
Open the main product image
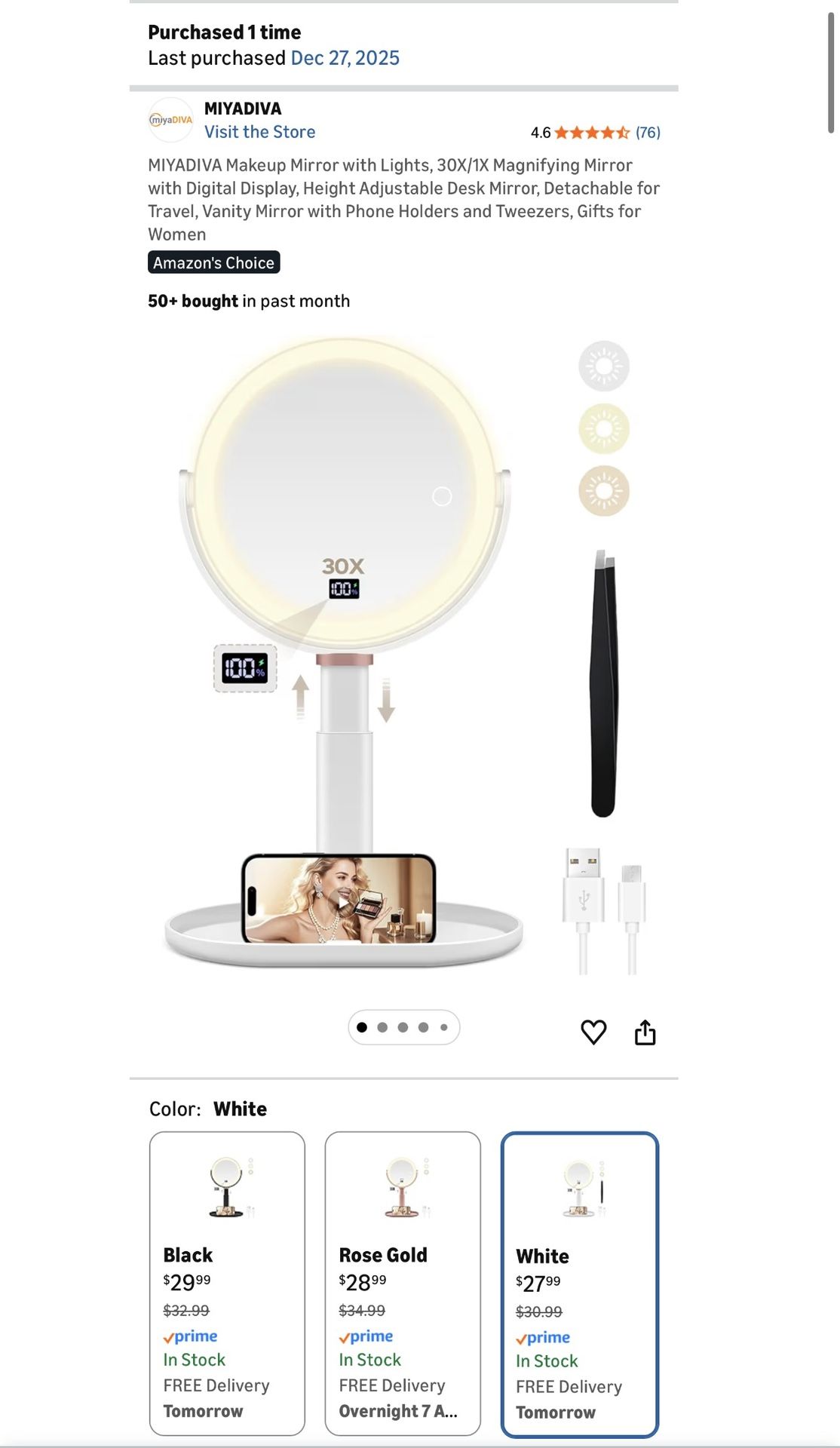[x=404, y=656]
